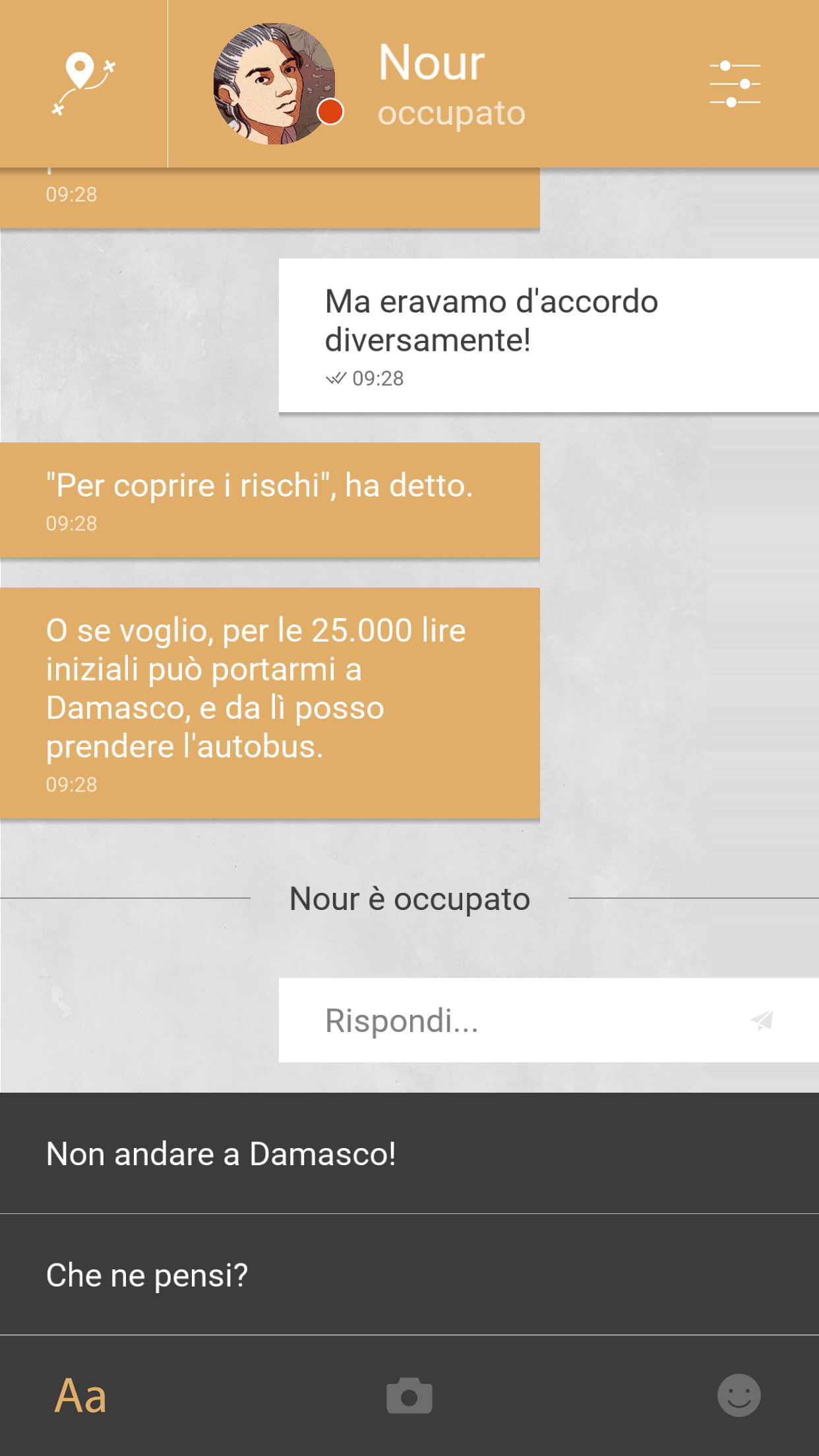Image resolution: width=819 pixels, height=1456 pixels.
Task: Tap Nour's profile picture
Action: (274, 84)
